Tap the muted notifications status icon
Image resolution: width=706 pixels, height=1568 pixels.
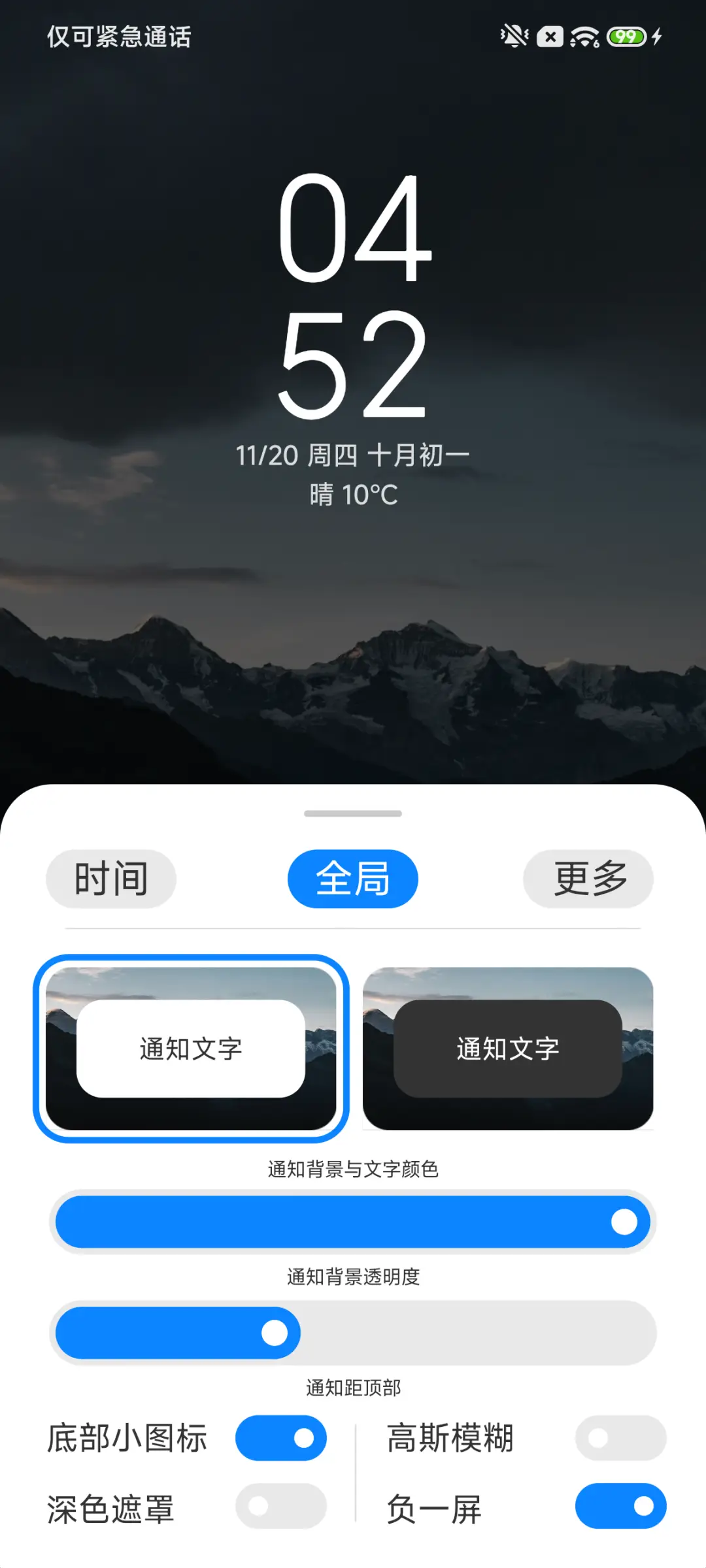pos(514,36)
